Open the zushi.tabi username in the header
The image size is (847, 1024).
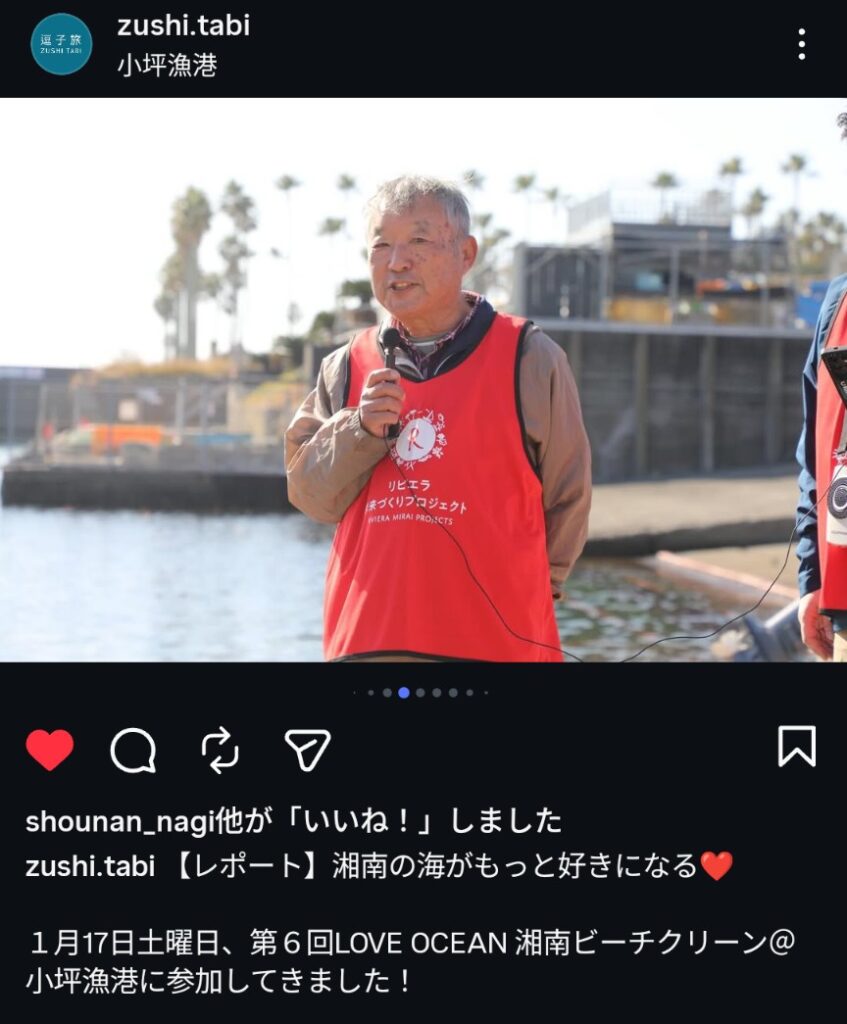pos(183,26)
